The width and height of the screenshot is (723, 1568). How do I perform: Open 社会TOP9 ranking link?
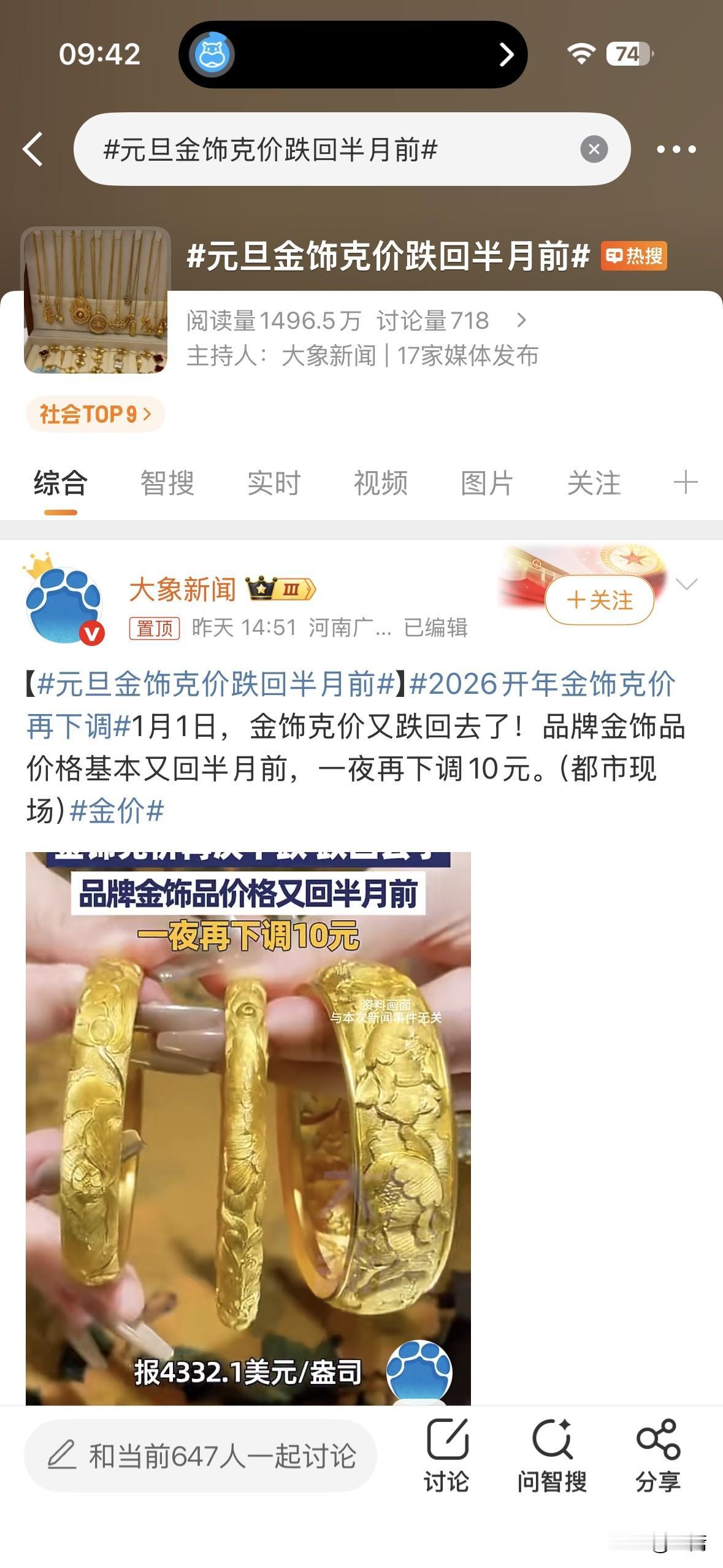(x=96, y=414)
